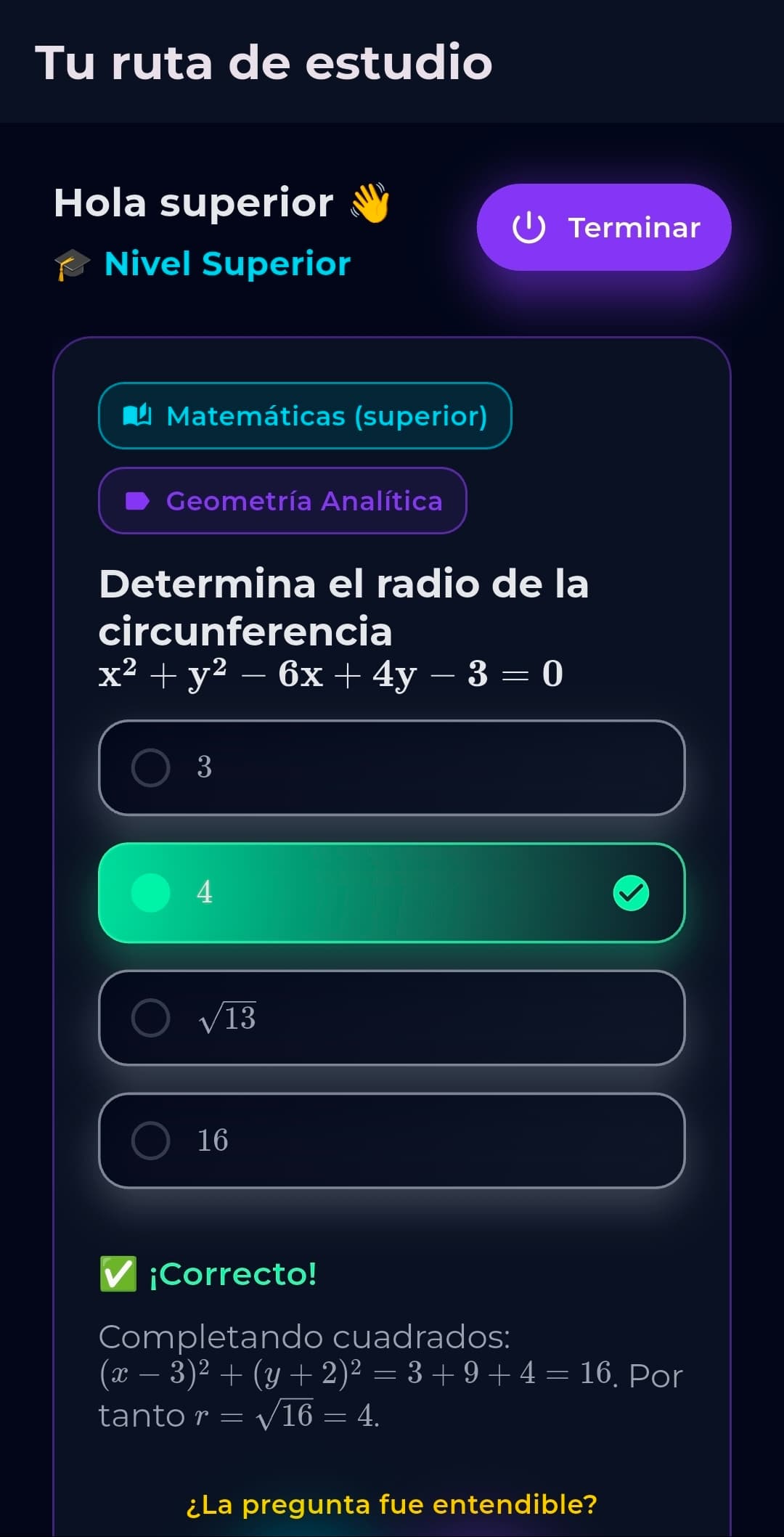Tap the Geometría Analítica tag
This screenshot has width=784, height=1537.
pyautogui.click(x=282, y=501)
